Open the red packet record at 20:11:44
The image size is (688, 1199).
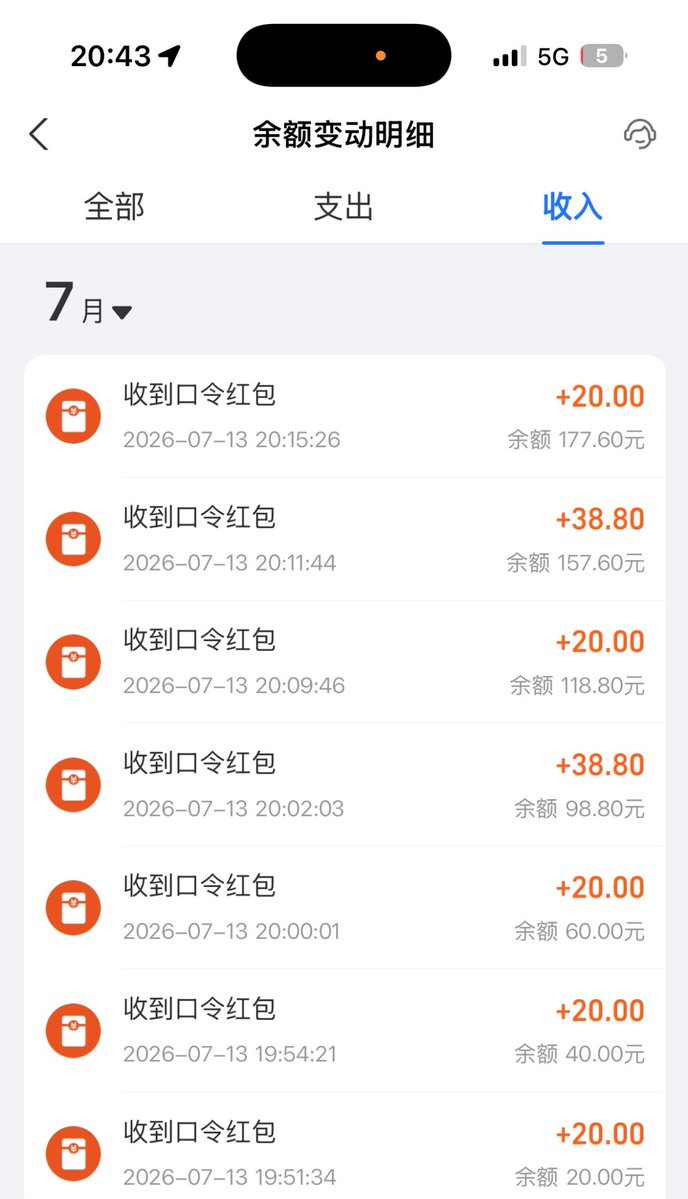tap(345, 539)
